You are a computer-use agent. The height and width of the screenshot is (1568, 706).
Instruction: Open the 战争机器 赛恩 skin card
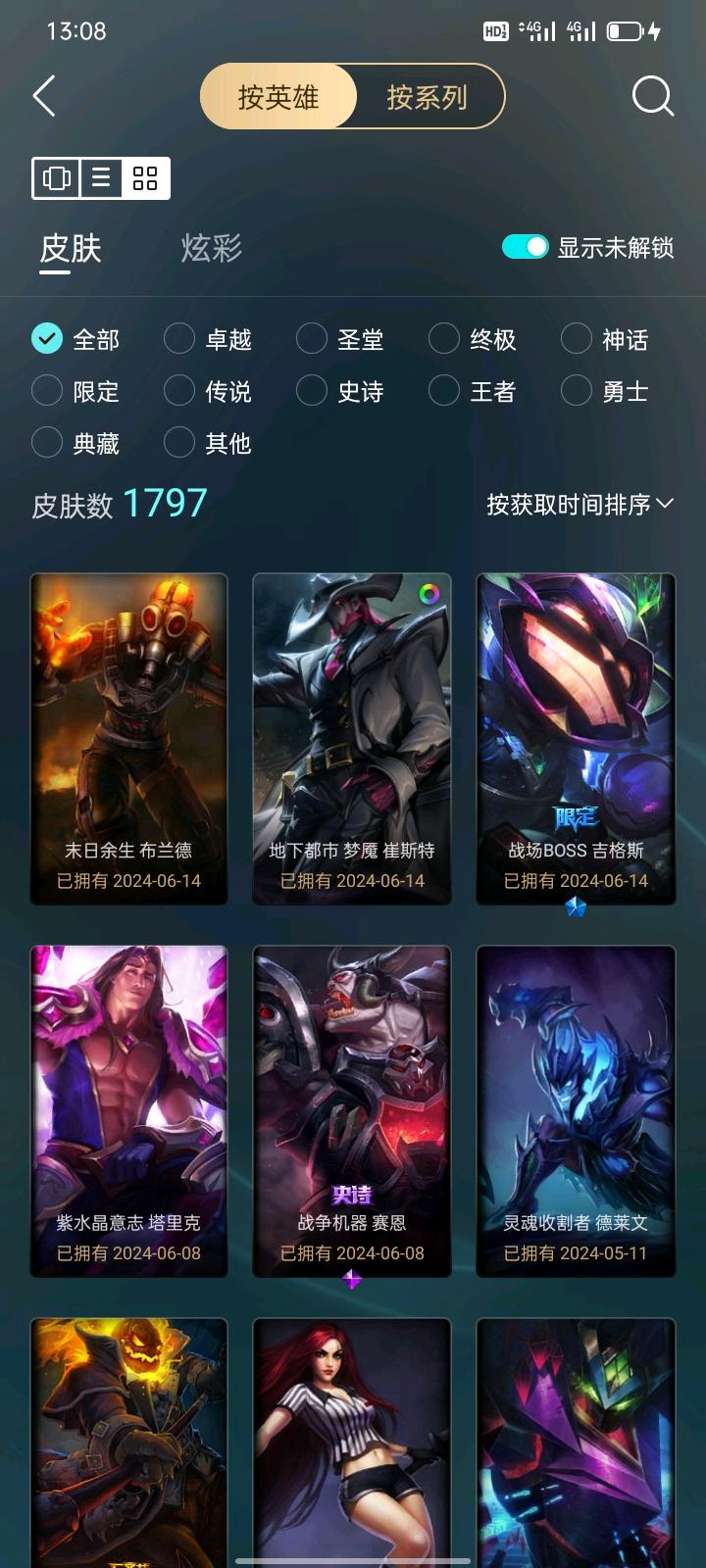pos(352,1110)
